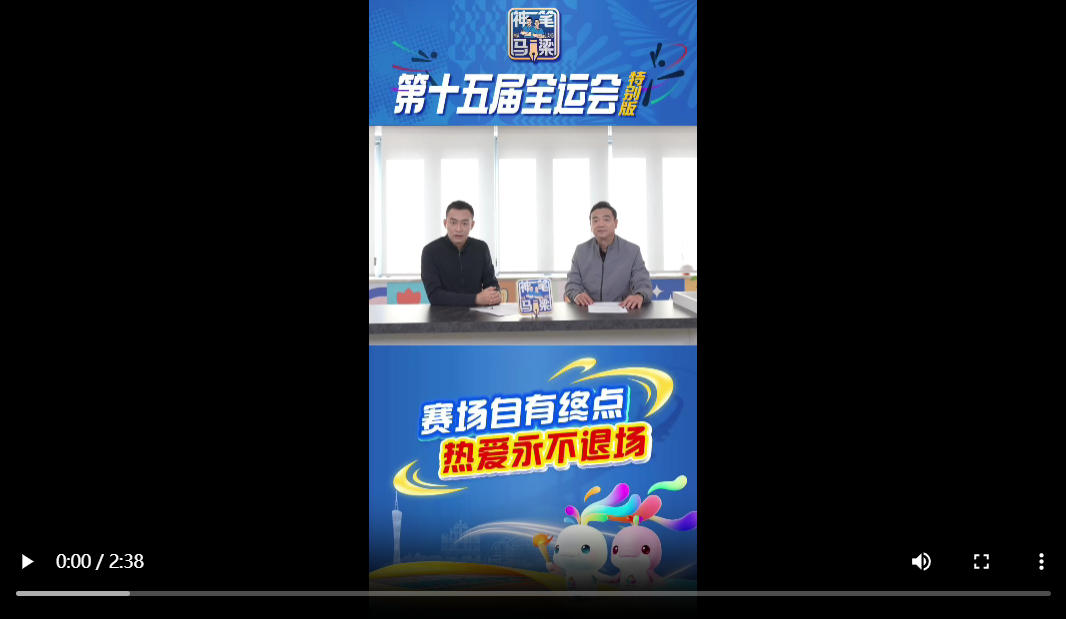This screenshot has height=619, width=1066.
Task: Play the video
Action: pos(27,562)
